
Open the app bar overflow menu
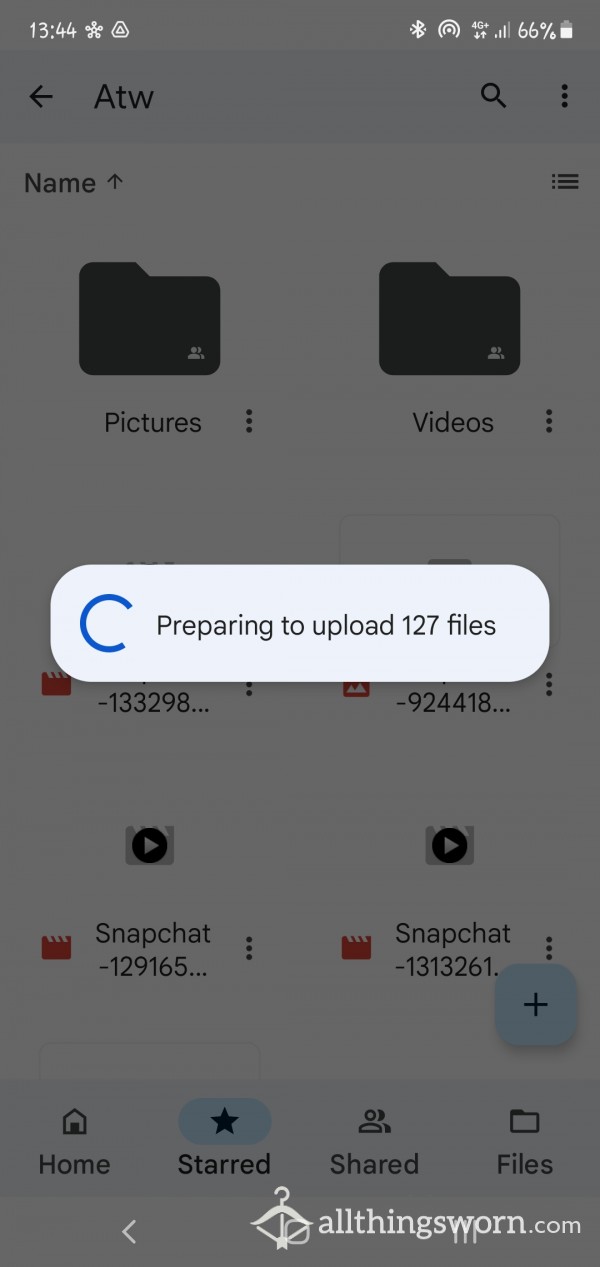(564, 96)
